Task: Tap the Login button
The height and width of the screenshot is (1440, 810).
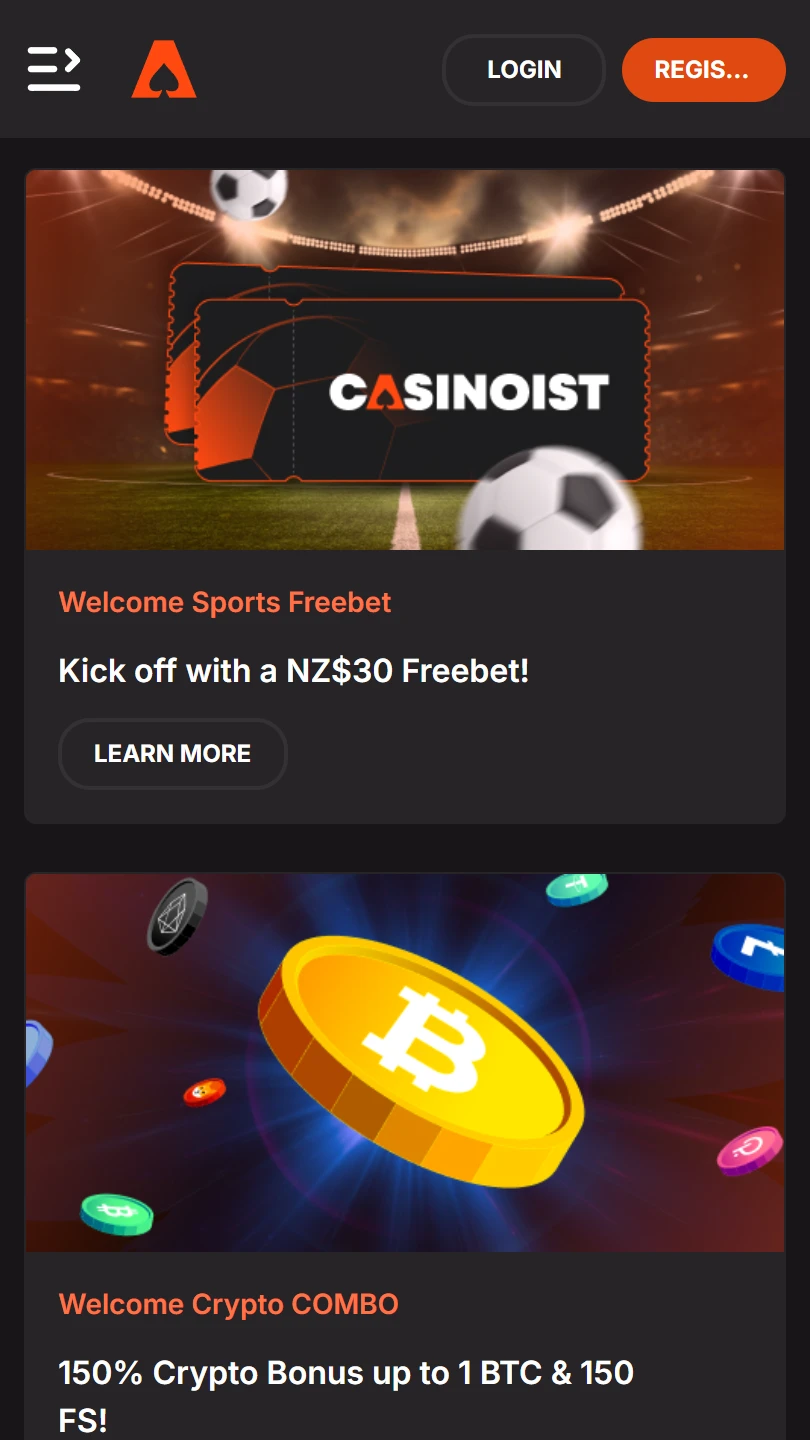Action: point(523,70)
